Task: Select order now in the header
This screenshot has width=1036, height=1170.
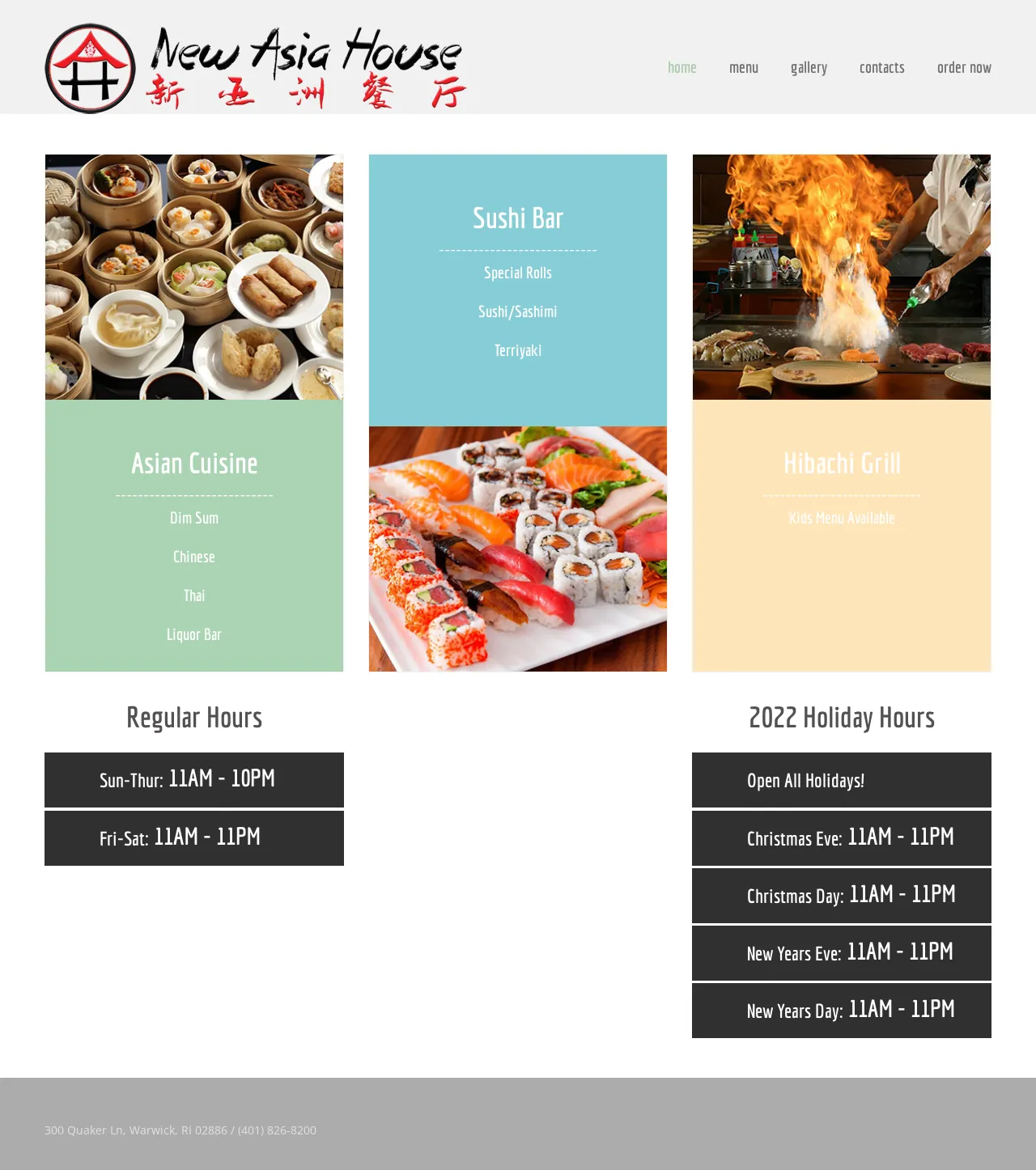Action: pyautogui.click(x=963, y=68)
